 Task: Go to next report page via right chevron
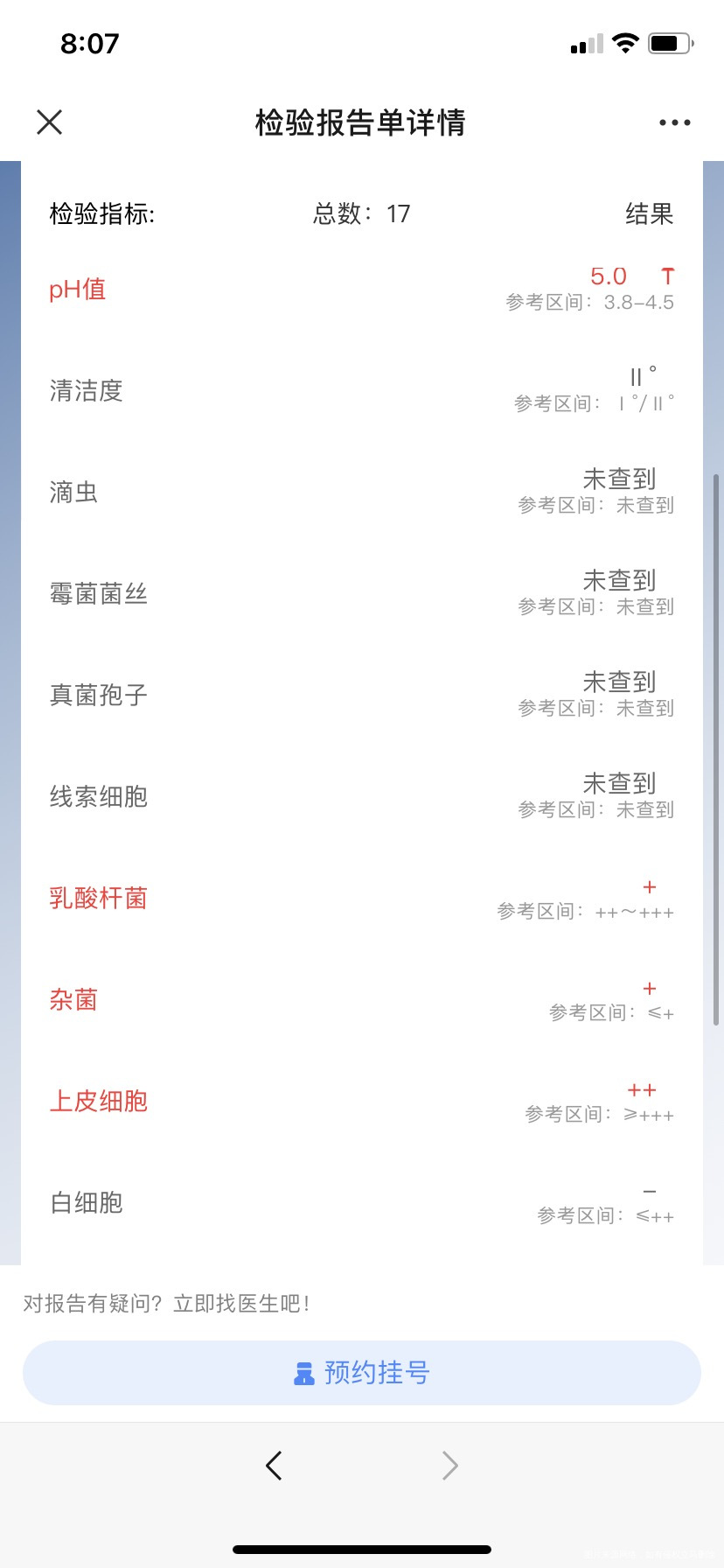pyautogui.click(x=449, y=1465)
